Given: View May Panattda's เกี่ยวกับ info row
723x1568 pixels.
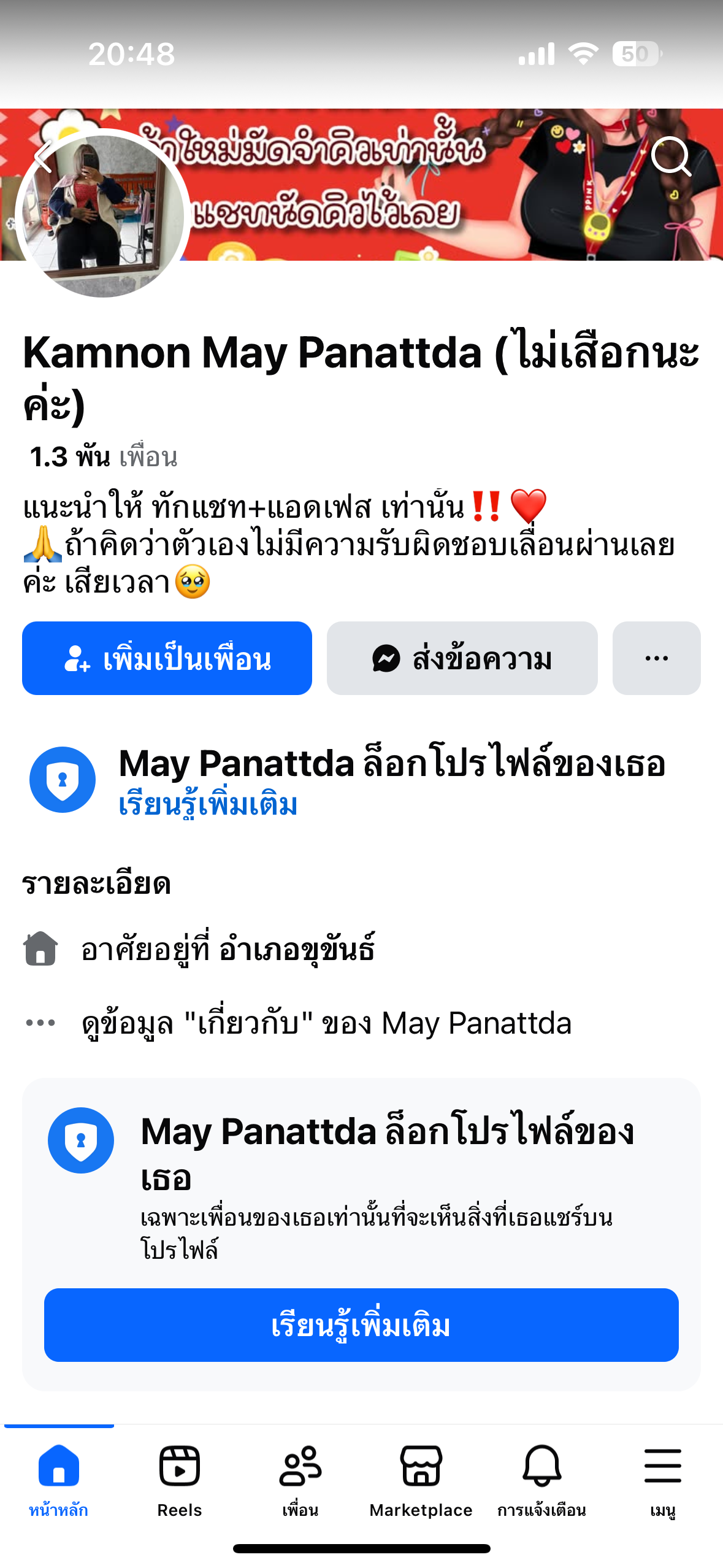Looking at the screenshot, I should (x=326, y=1023).
